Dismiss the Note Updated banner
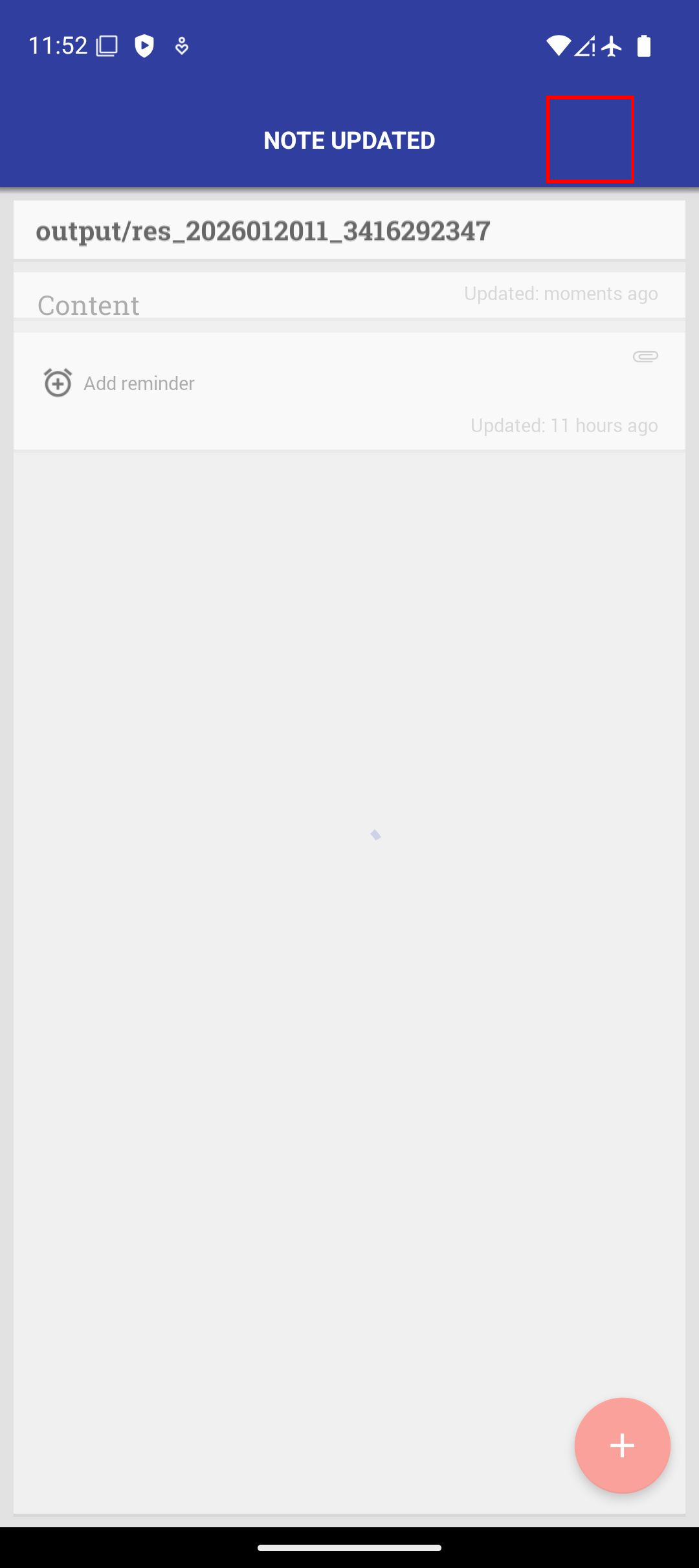The width and height of the screenshot is (699, 1568). [x=349, y=140]
